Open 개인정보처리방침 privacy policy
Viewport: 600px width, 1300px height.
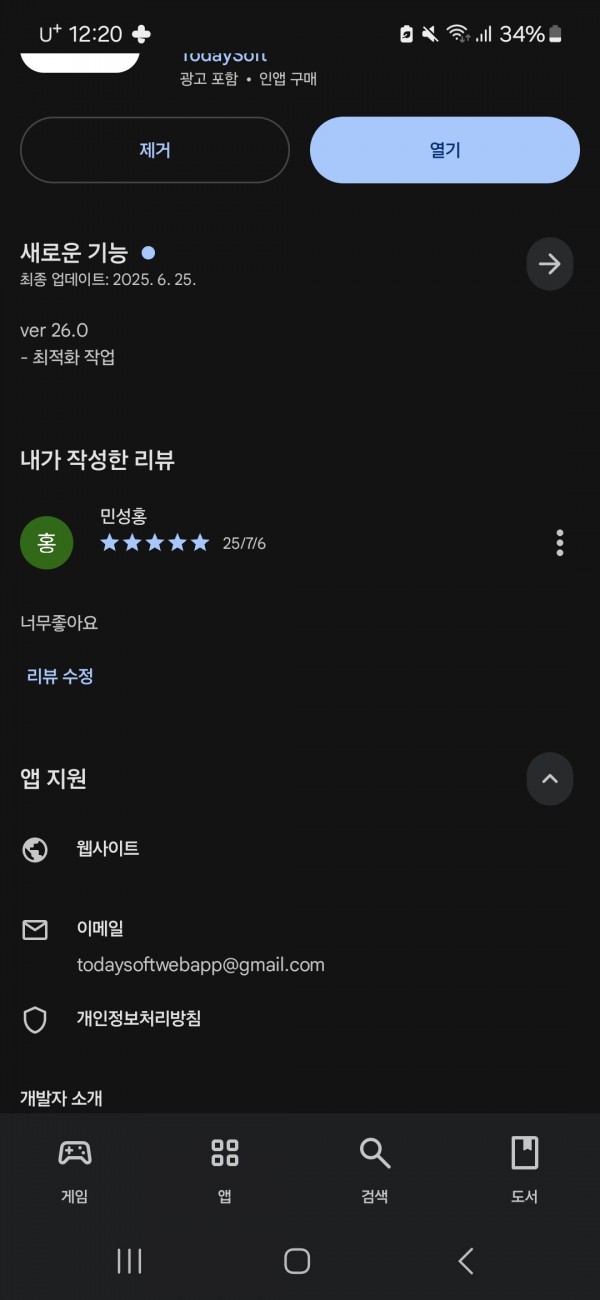coord(300,1019)
